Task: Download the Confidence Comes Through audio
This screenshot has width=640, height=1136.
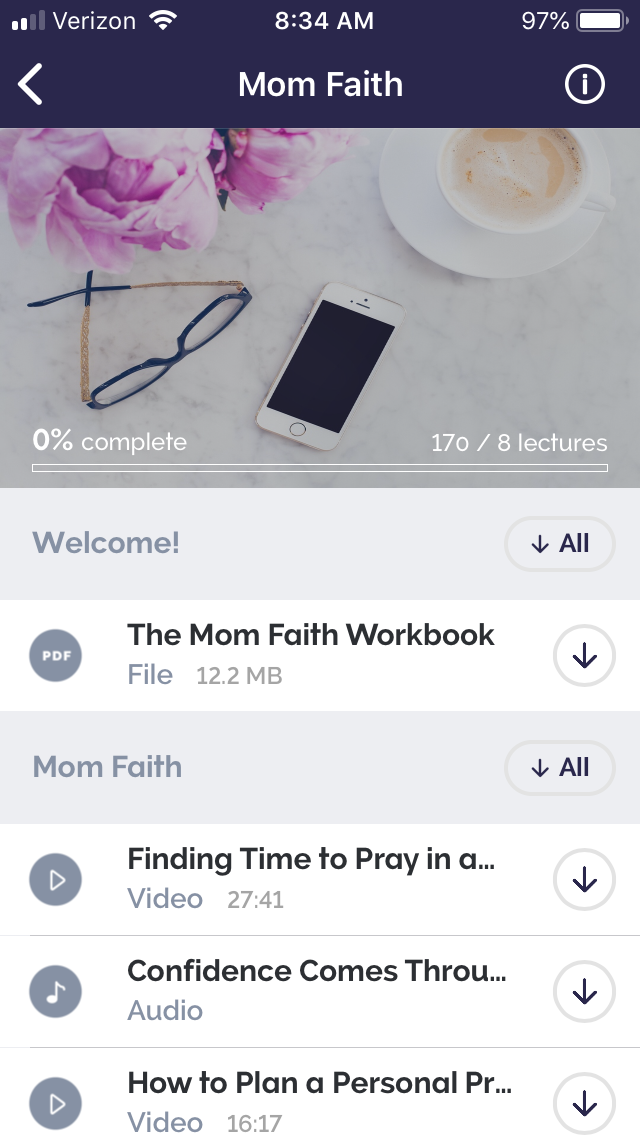Action: (584, 991)
